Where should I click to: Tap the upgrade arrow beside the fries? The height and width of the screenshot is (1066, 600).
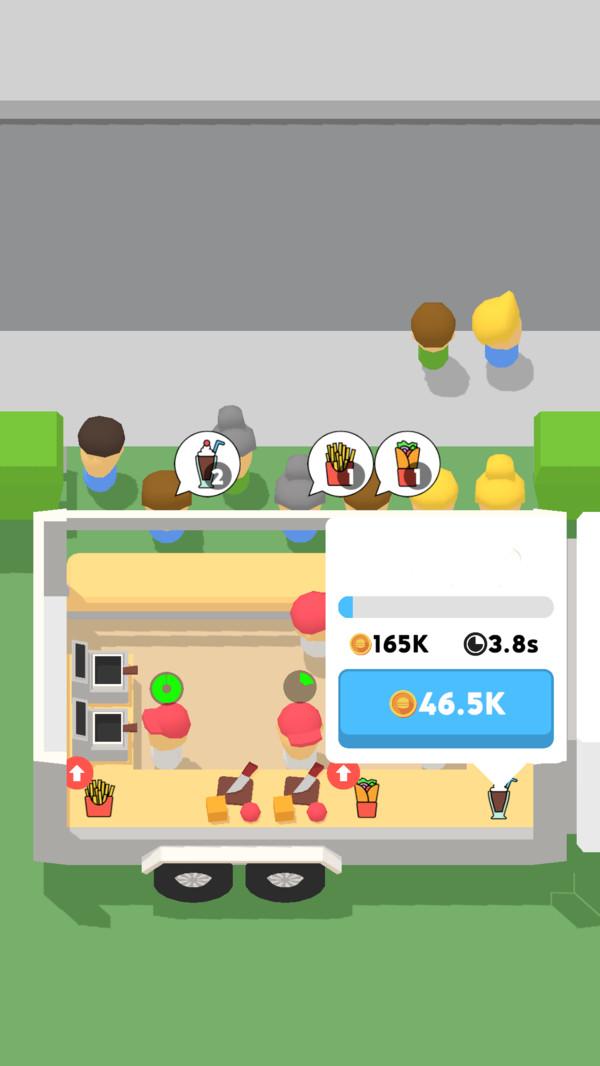point(78,772)
